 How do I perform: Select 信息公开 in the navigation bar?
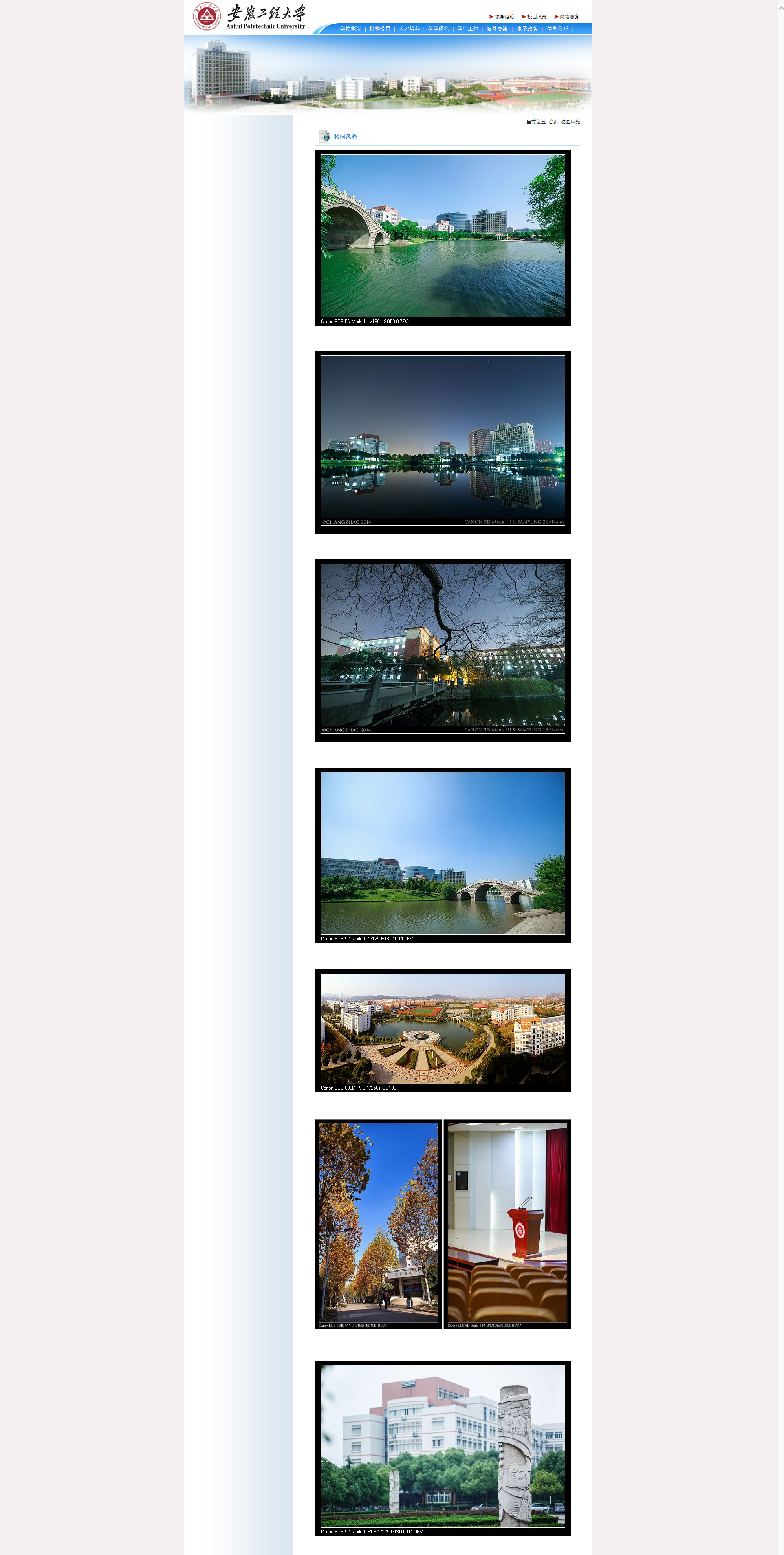coord(557,29)
